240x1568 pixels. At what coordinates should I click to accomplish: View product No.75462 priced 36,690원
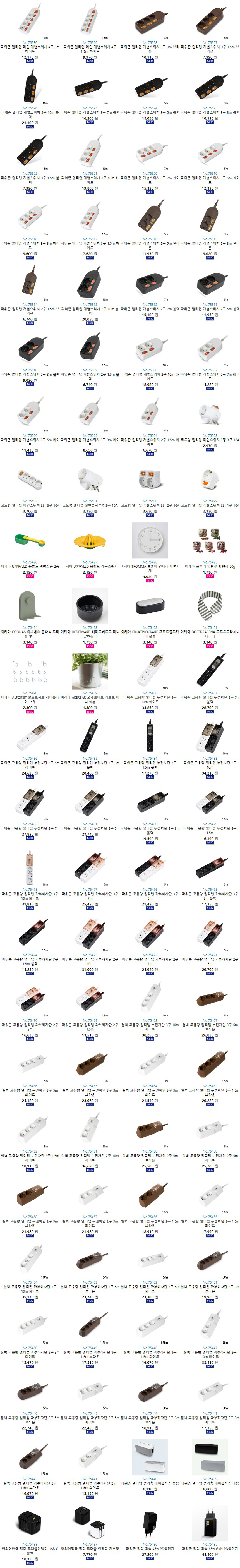click(90, 1130)
